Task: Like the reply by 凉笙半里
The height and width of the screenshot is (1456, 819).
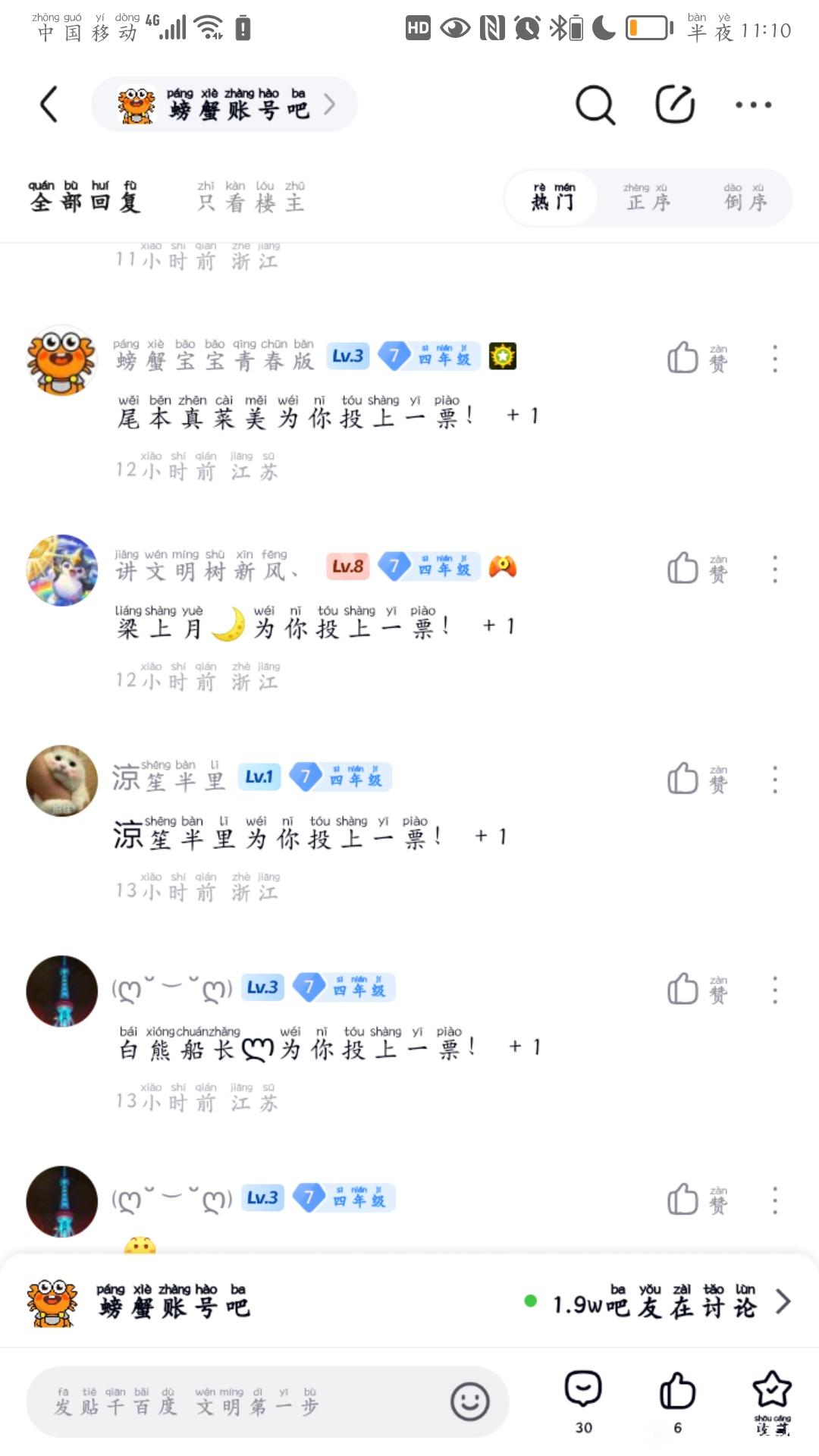Action: click(x=683, y=779)
